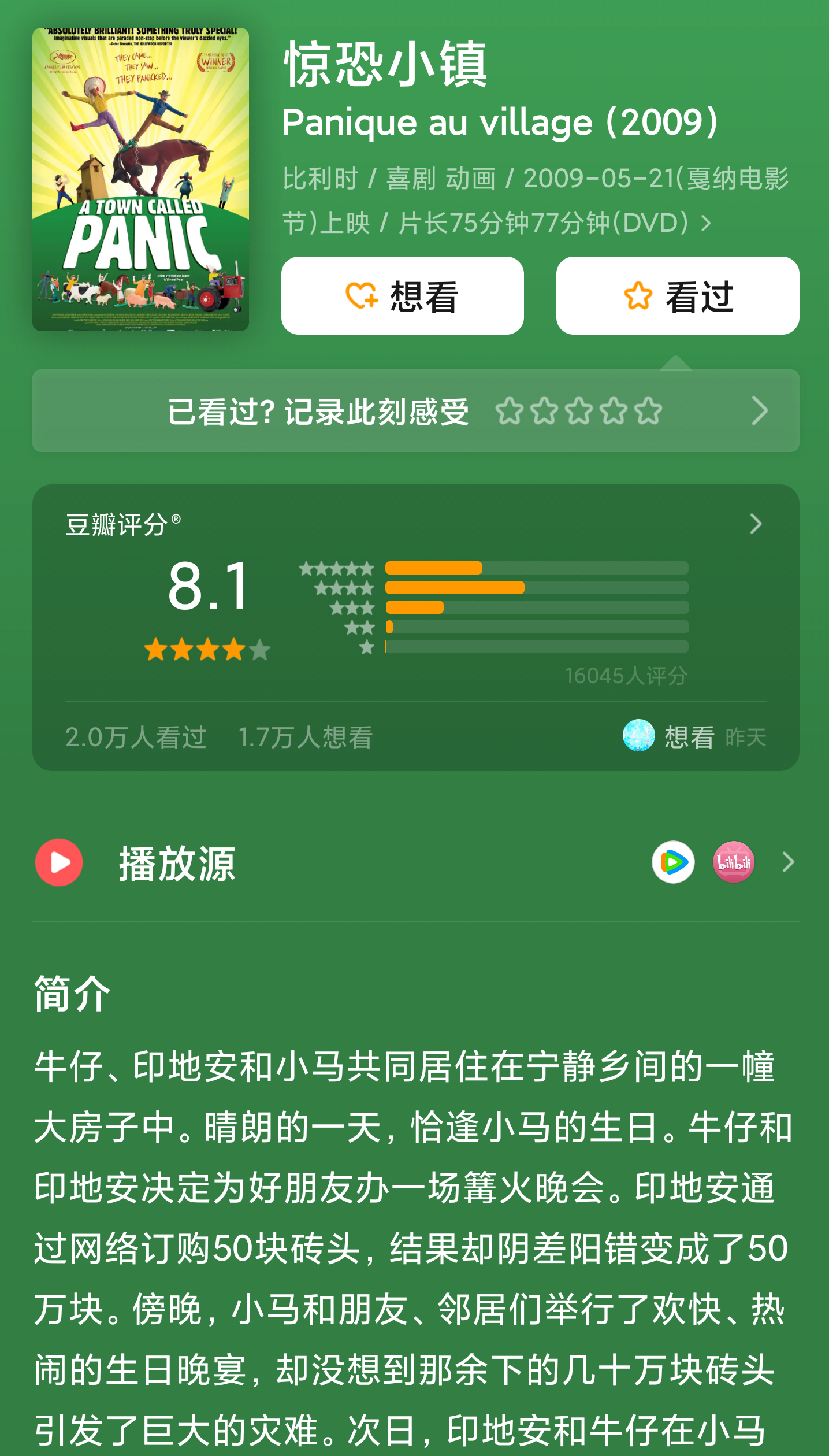Mark the movie as 看过
This screenshot has width=829, height=1456.
(677, 296)
